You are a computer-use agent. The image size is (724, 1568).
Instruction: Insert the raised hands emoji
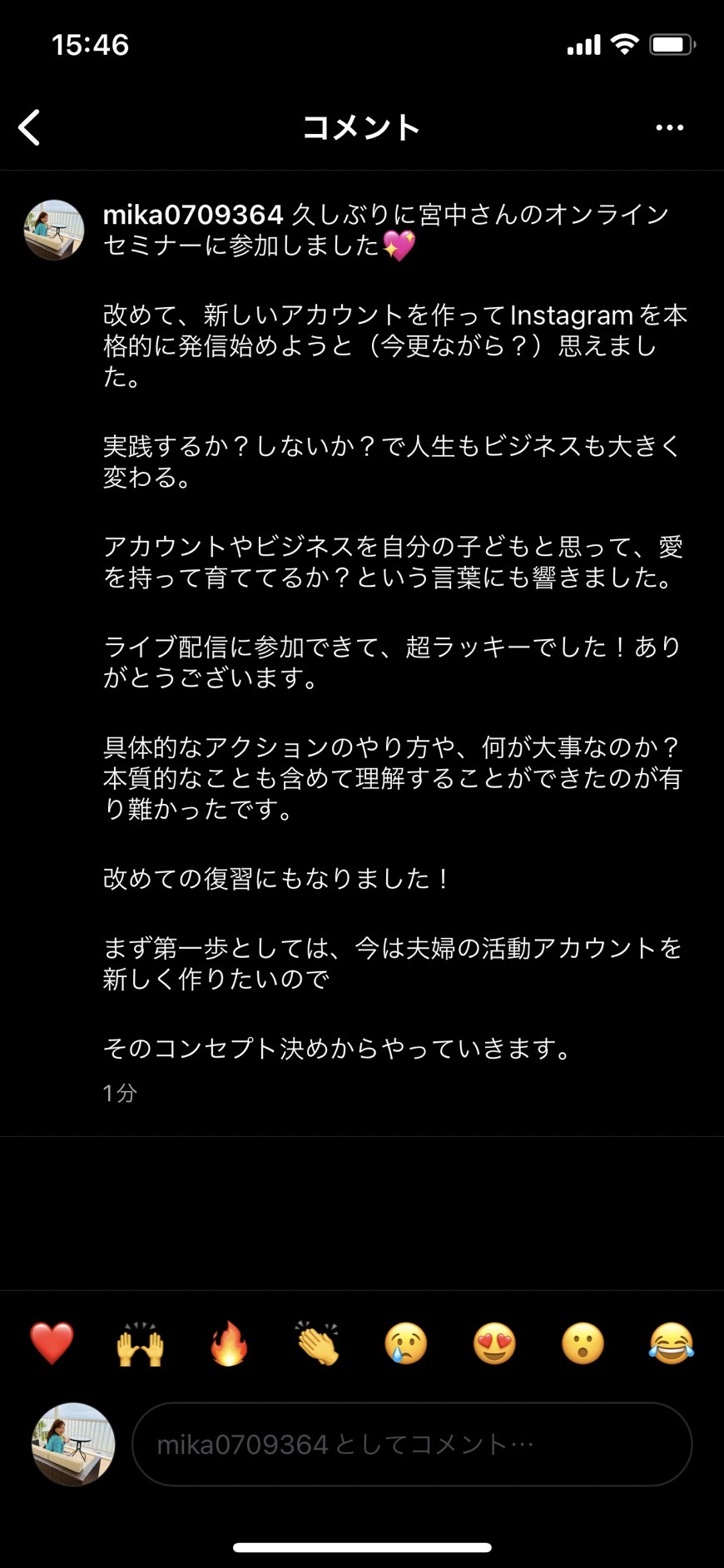tap(140, 1344)
